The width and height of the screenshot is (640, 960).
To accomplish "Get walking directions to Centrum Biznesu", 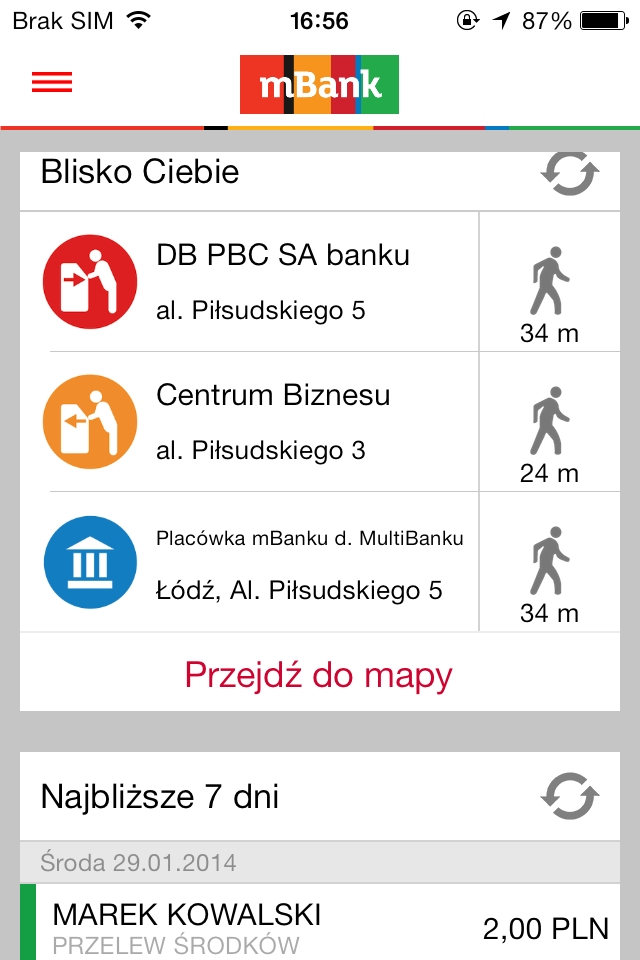I will [549, 432].
